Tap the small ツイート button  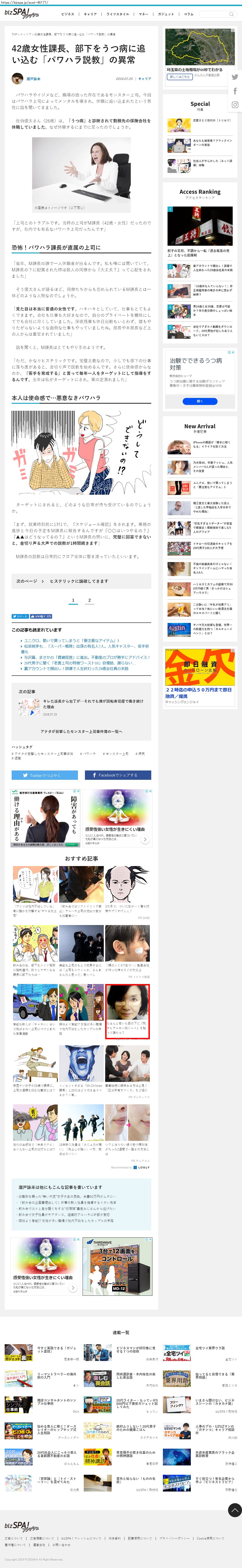pos(20,616)
